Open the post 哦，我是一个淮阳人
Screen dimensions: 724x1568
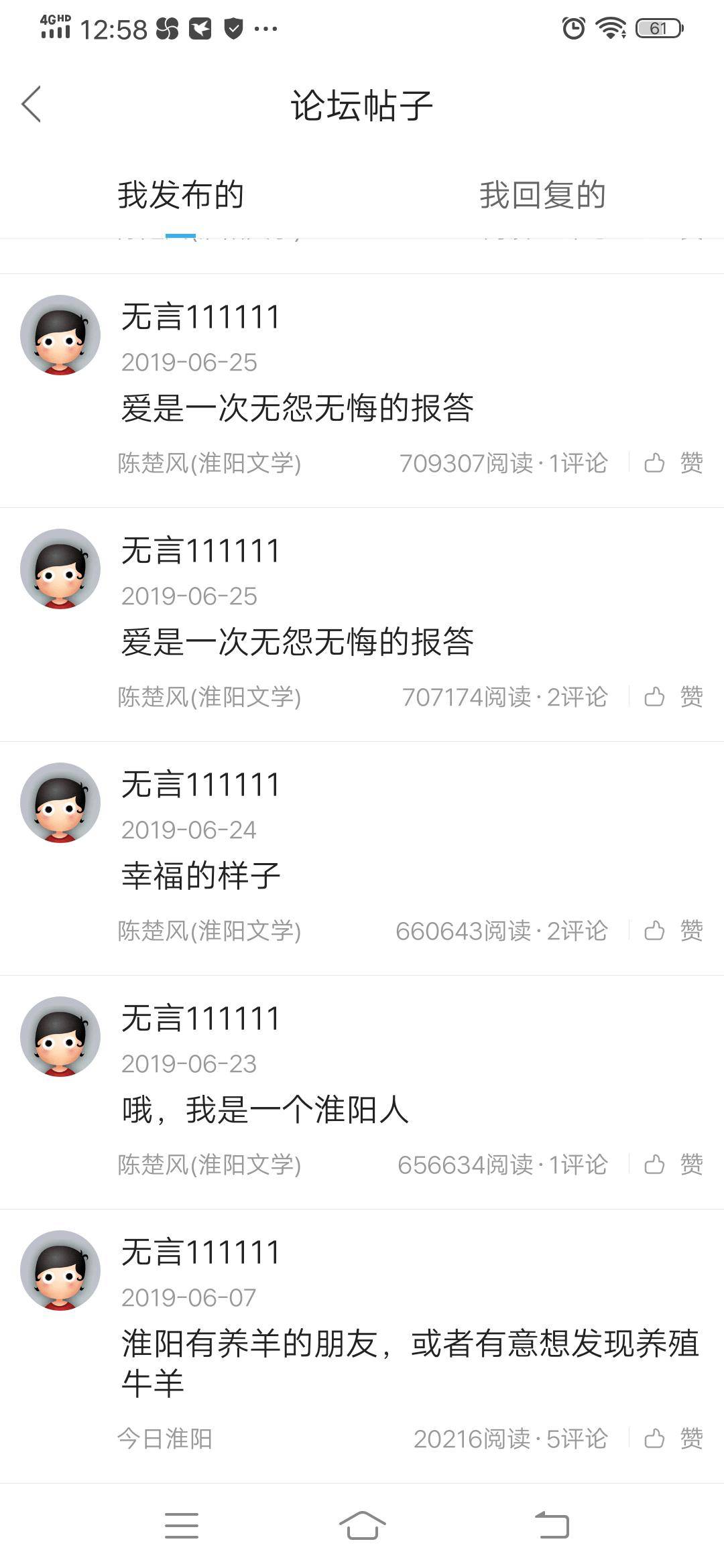click(x=265, y=1110)
